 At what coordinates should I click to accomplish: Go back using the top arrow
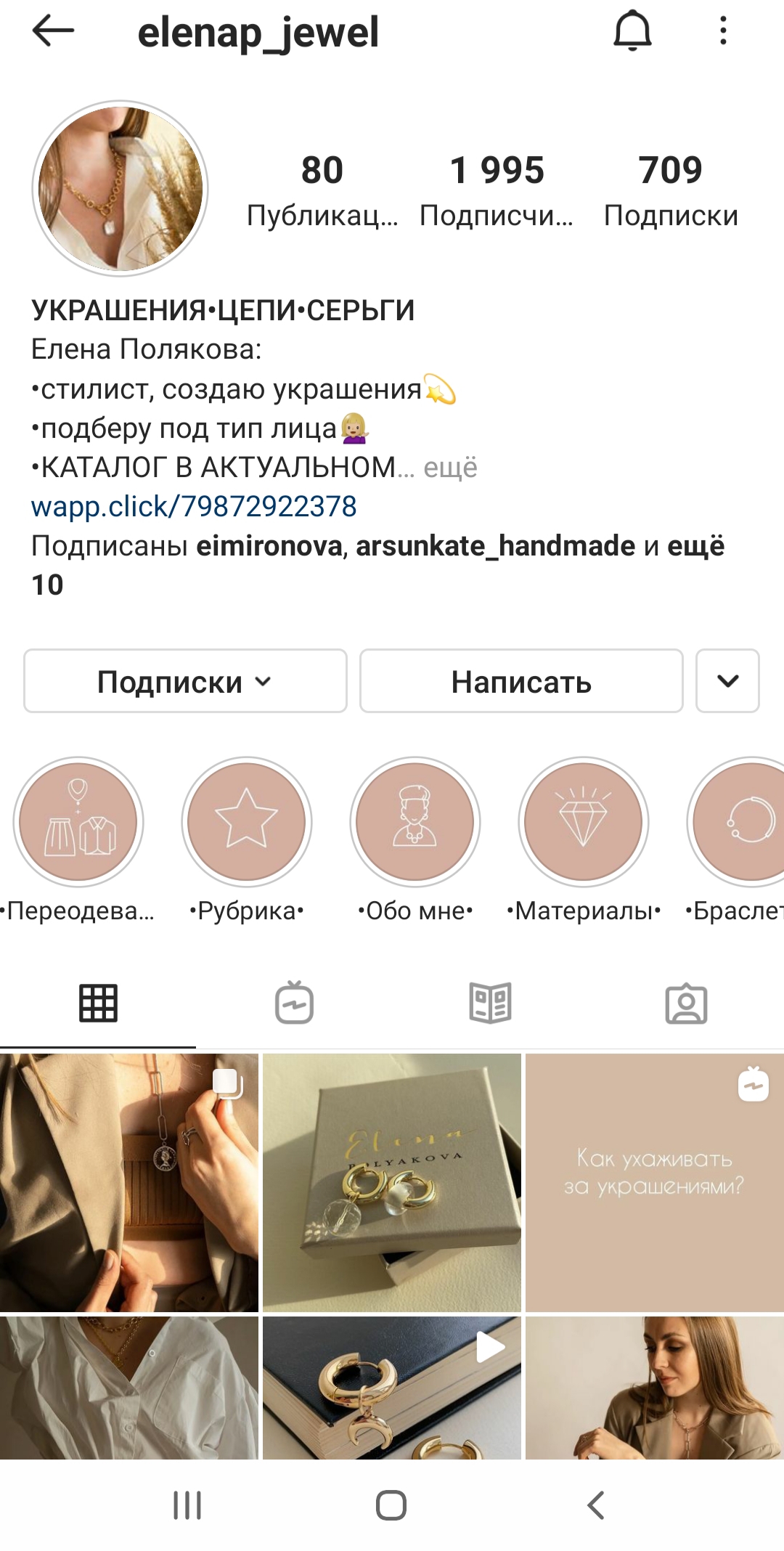point(53,31)
